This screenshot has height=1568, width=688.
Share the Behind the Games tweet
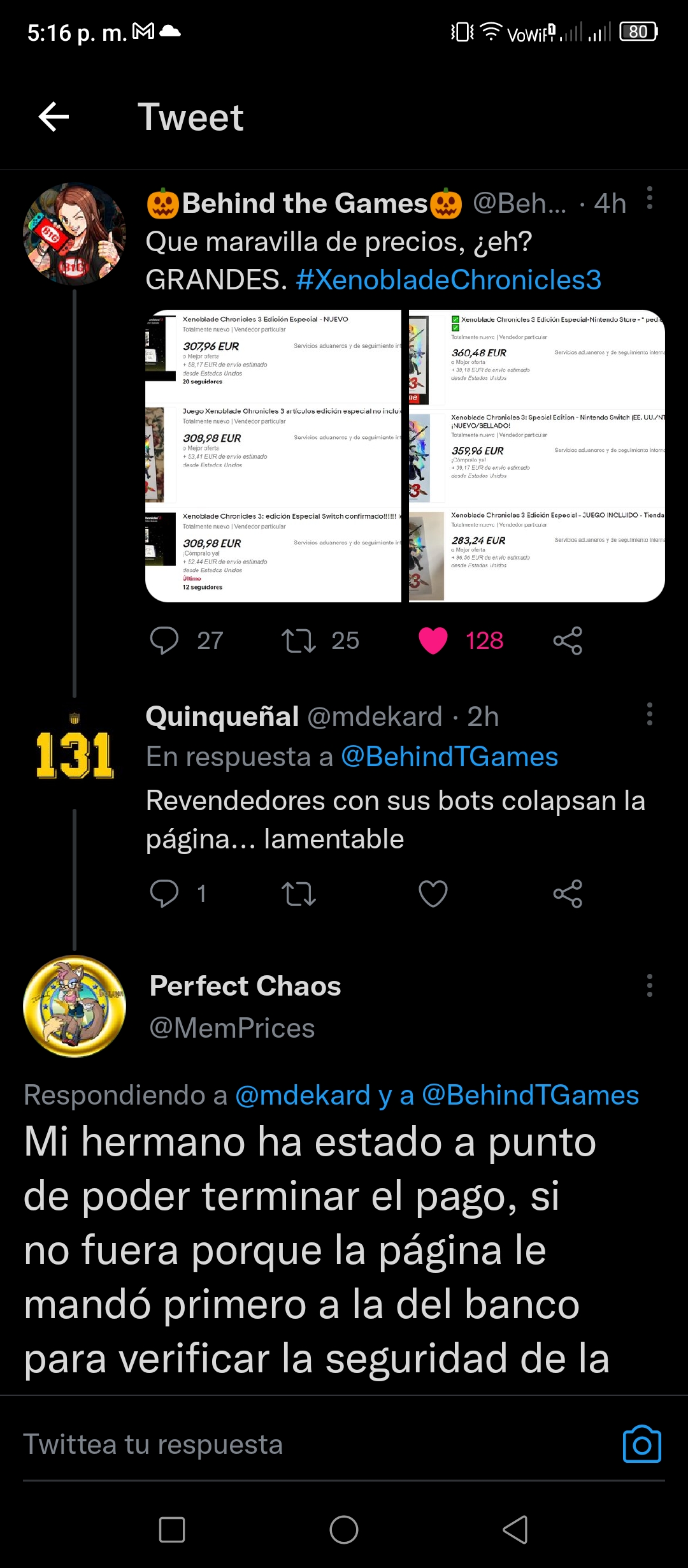(x=568, y=641)
